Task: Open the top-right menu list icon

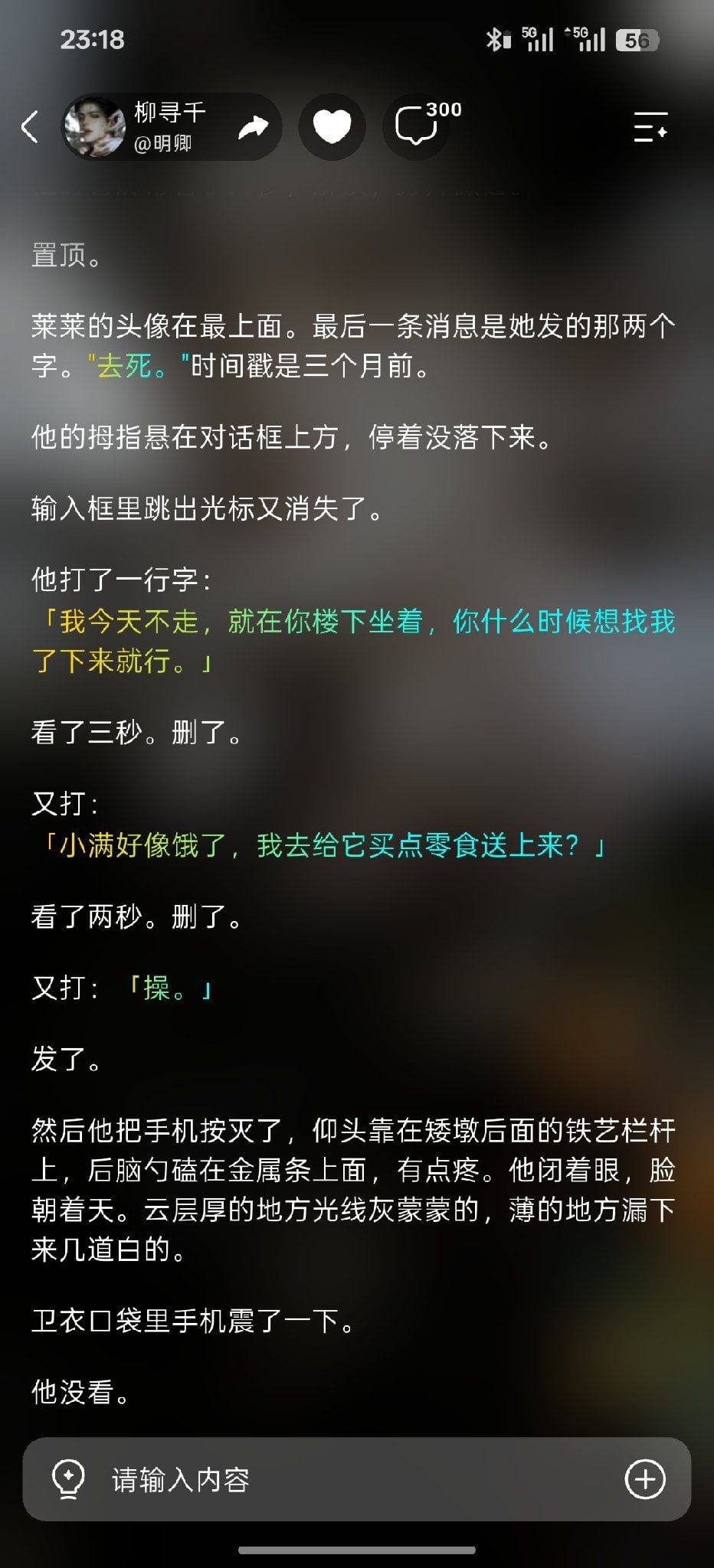Action: pyautogui.click(x=650, y=127)
